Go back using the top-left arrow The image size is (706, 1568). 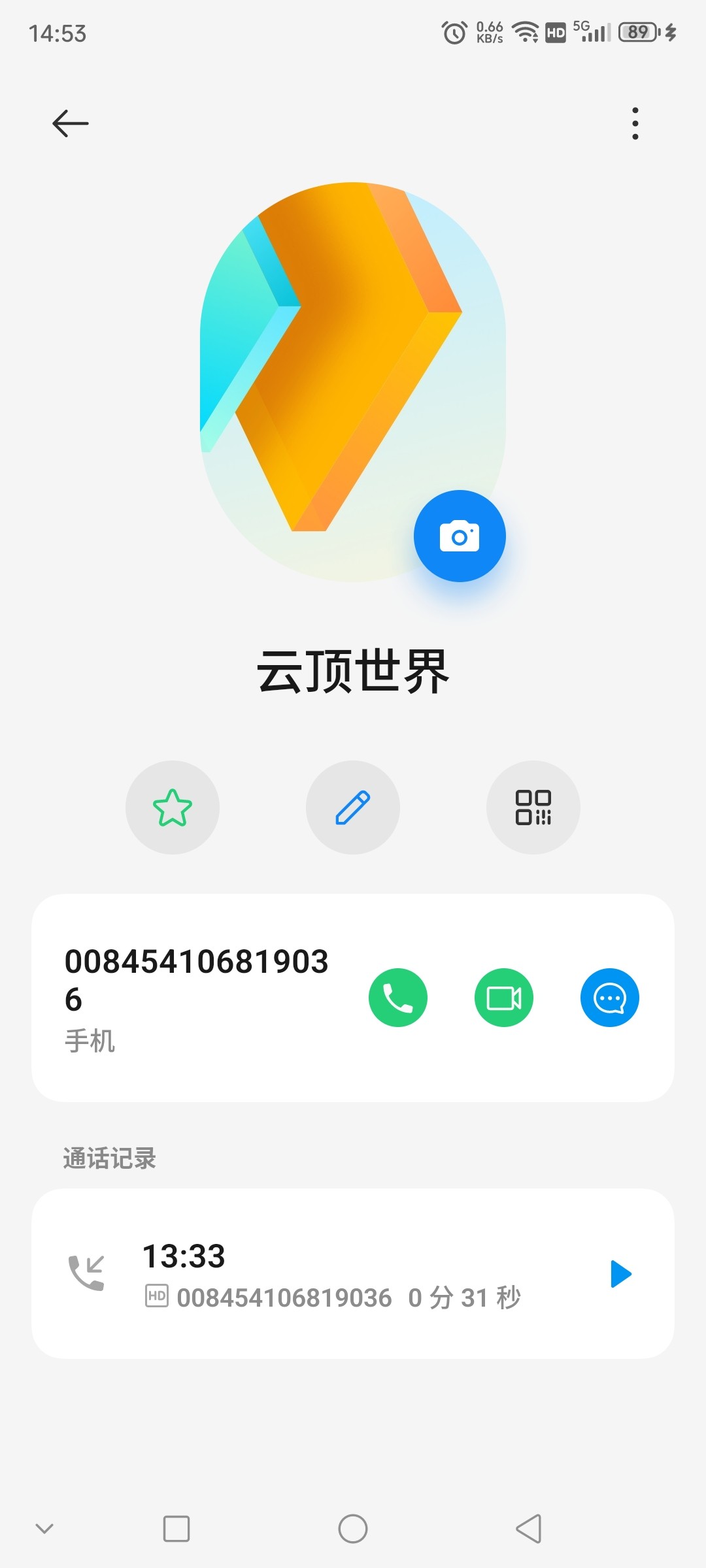pos(70,123)
